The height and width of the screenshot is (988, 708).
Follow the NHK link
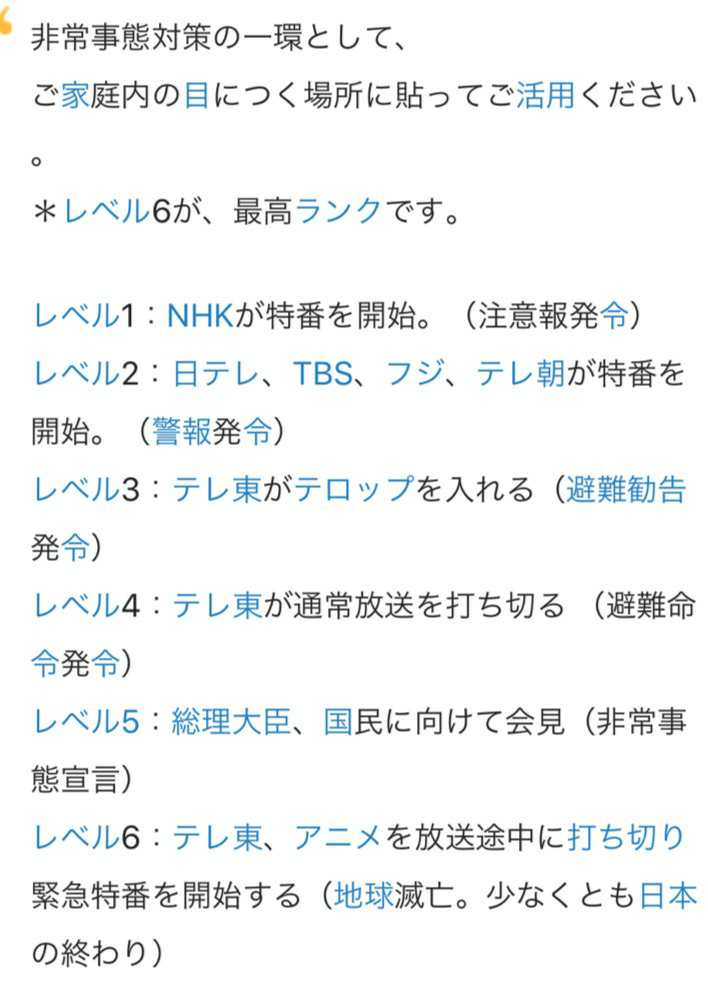point(200,315)
